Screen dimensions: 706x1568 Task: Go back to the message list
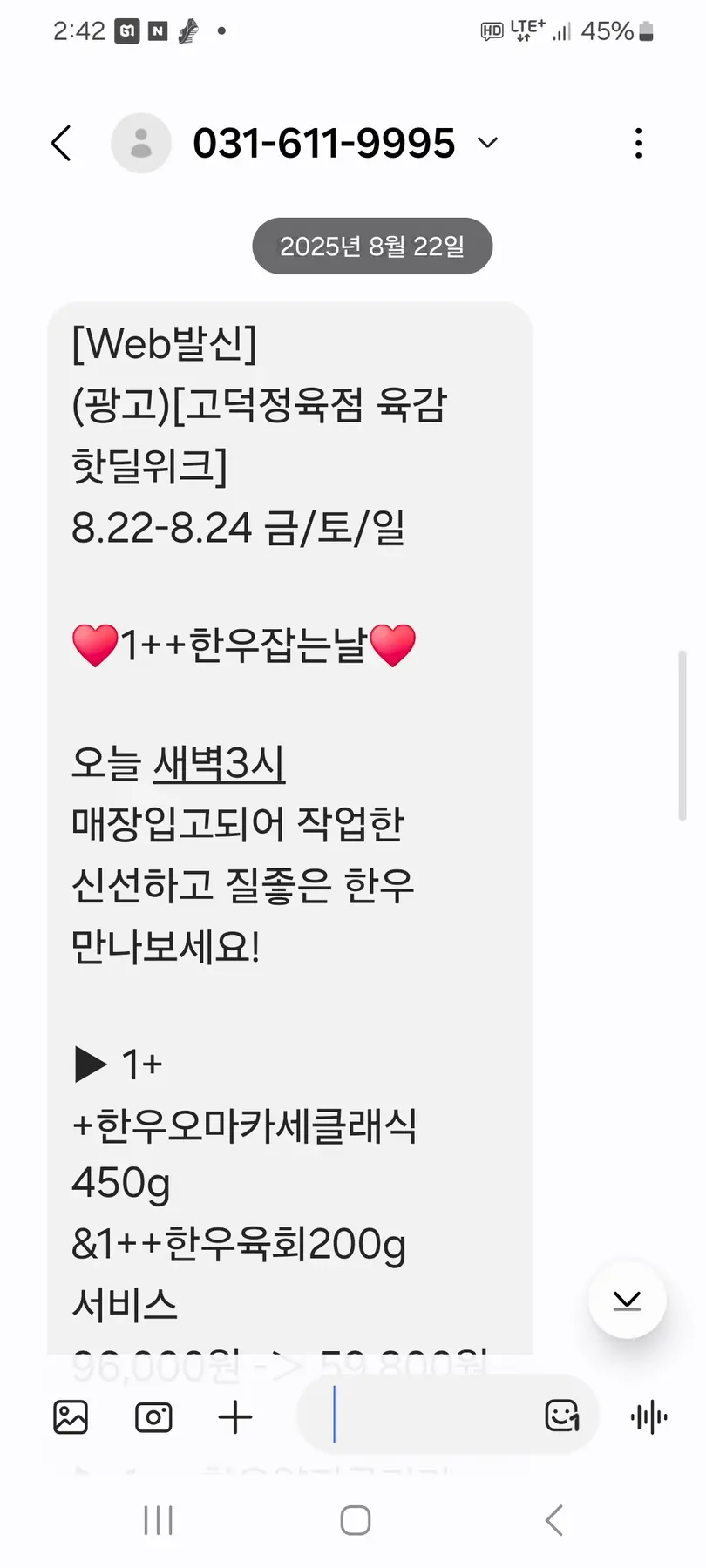(61, 143)
